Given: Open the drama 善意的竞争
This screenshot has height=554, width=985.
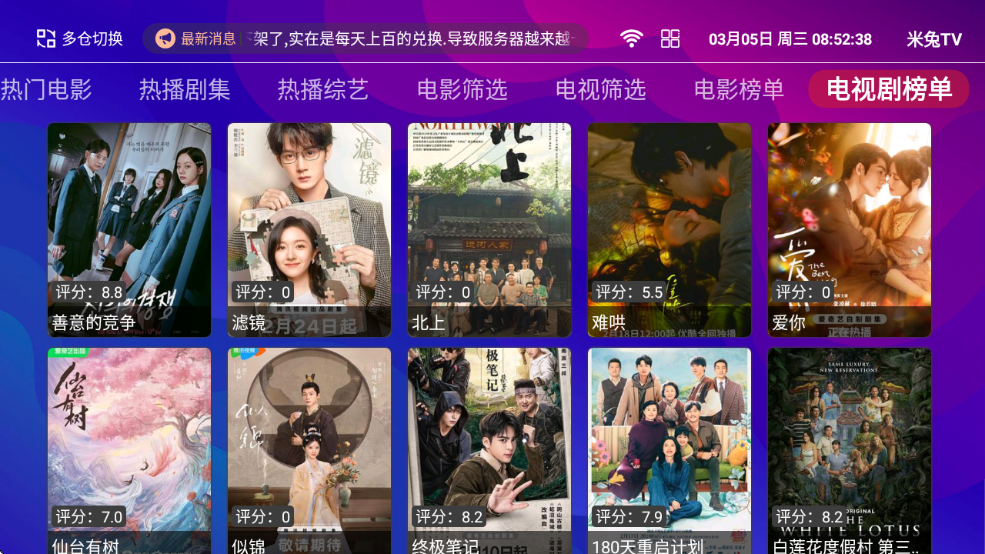Looking at the screenshot, I should 129,229.
